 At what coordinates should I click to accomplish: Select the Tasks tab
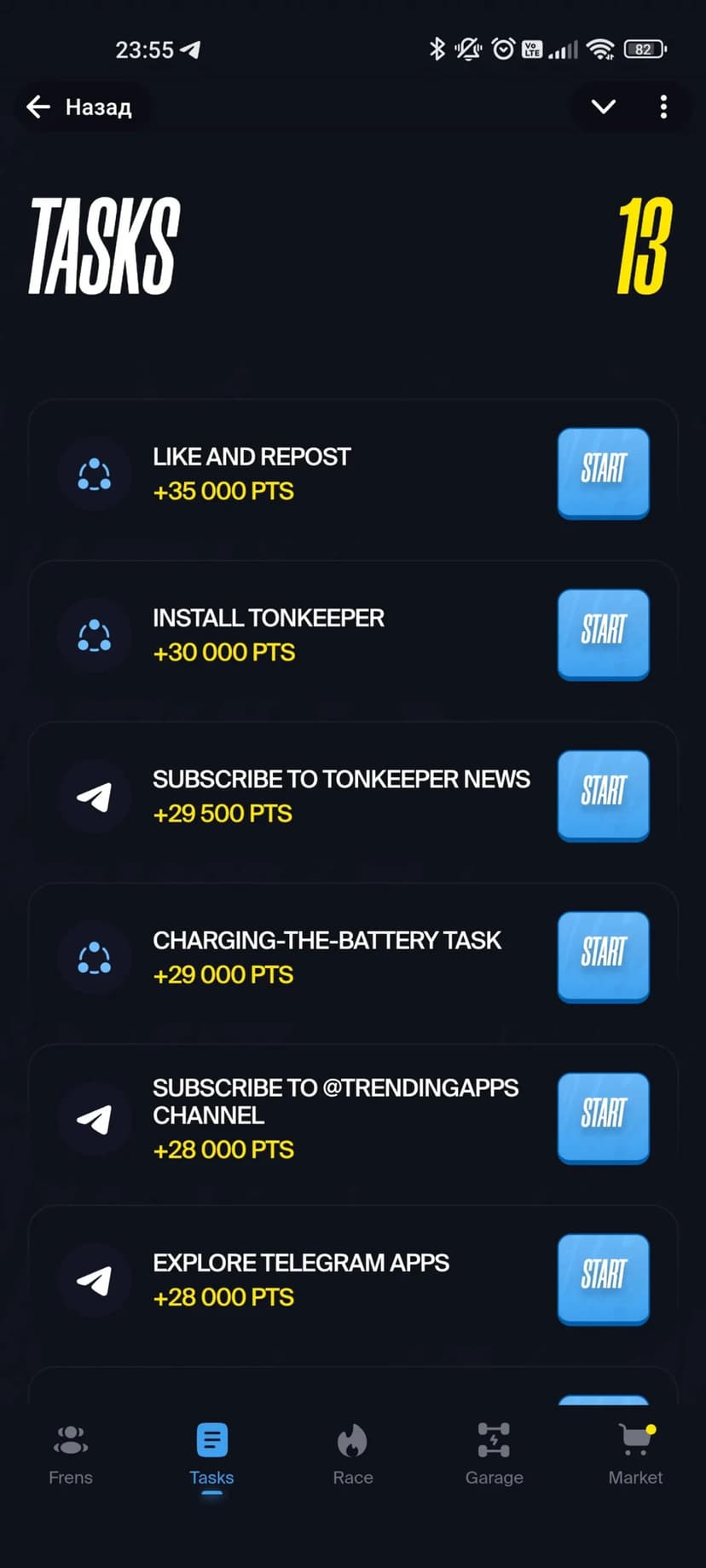tap(211, 1455)
